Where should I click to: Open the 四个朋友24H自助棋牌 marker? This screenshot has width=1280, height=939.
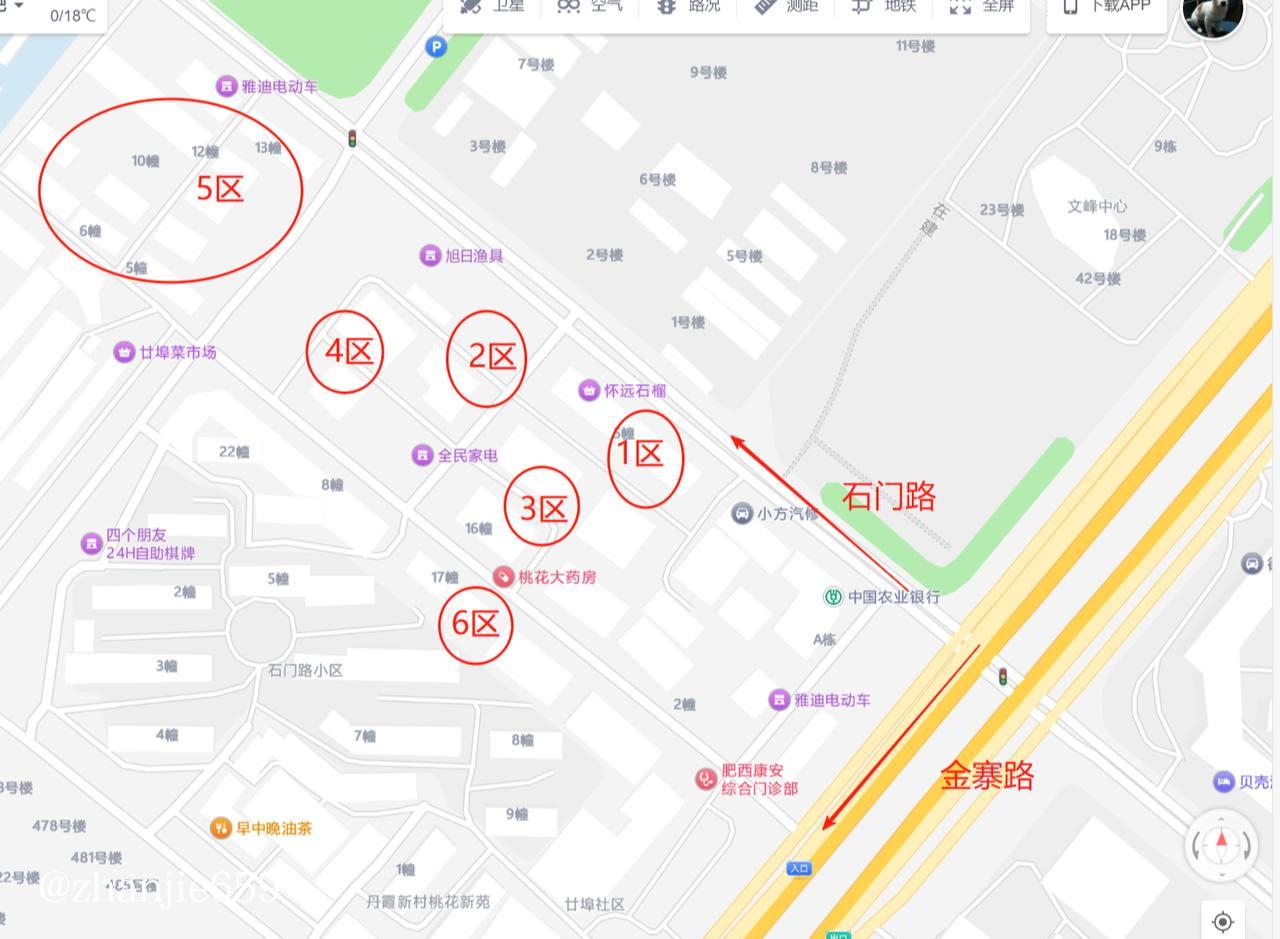point(92,544)
